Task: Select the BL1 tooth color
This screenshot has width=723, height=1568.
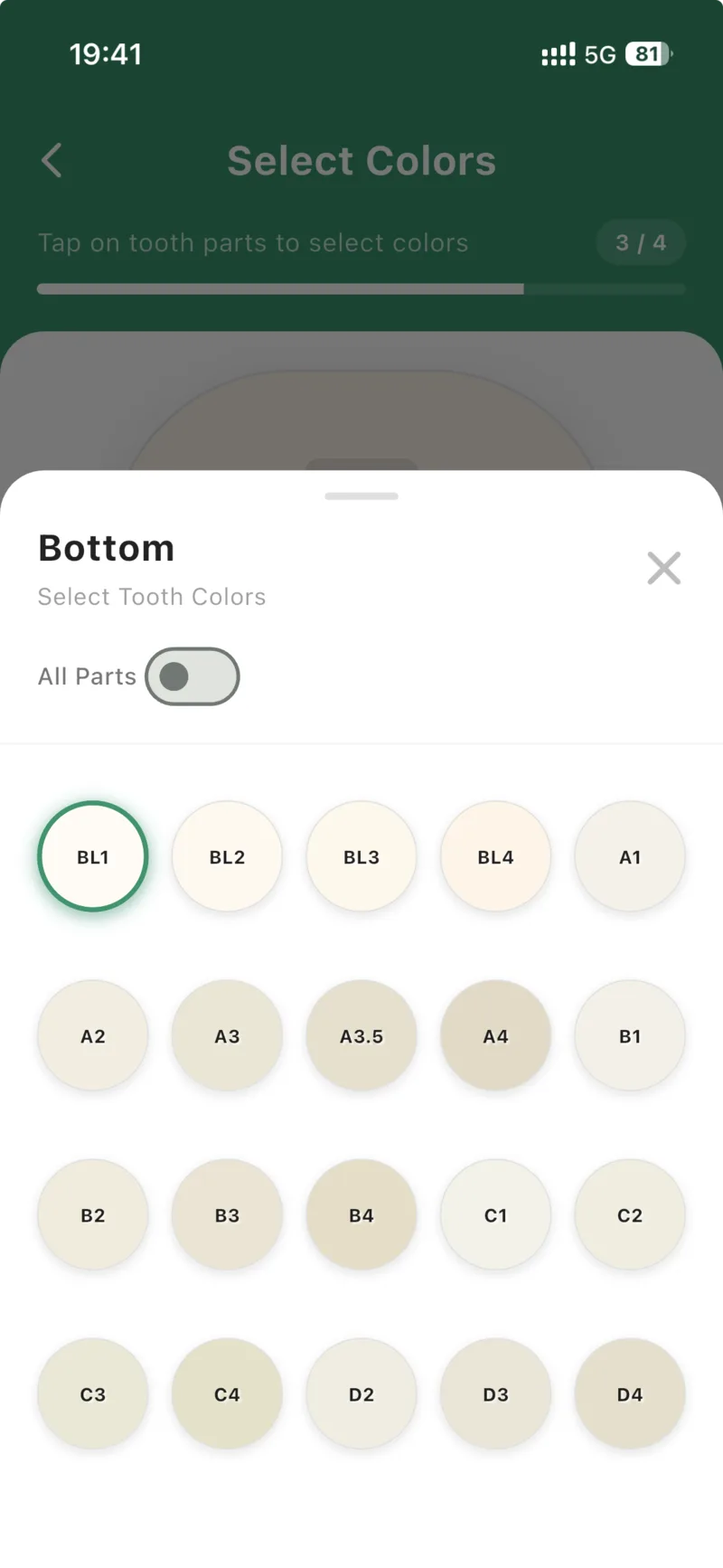Action: (x=92, y=856)
